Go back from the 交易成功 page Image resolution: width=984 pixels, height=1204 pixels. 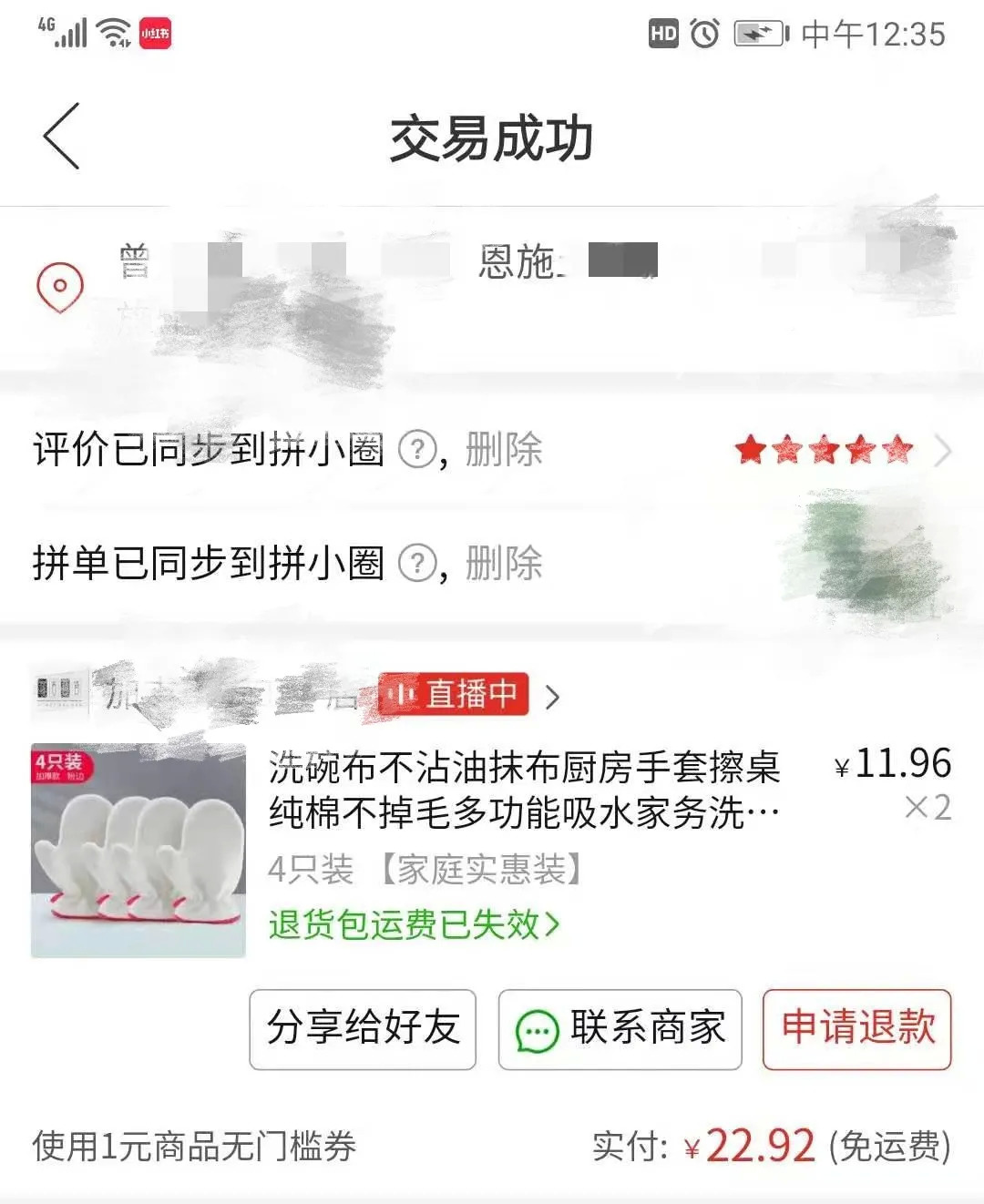[62, 137]
